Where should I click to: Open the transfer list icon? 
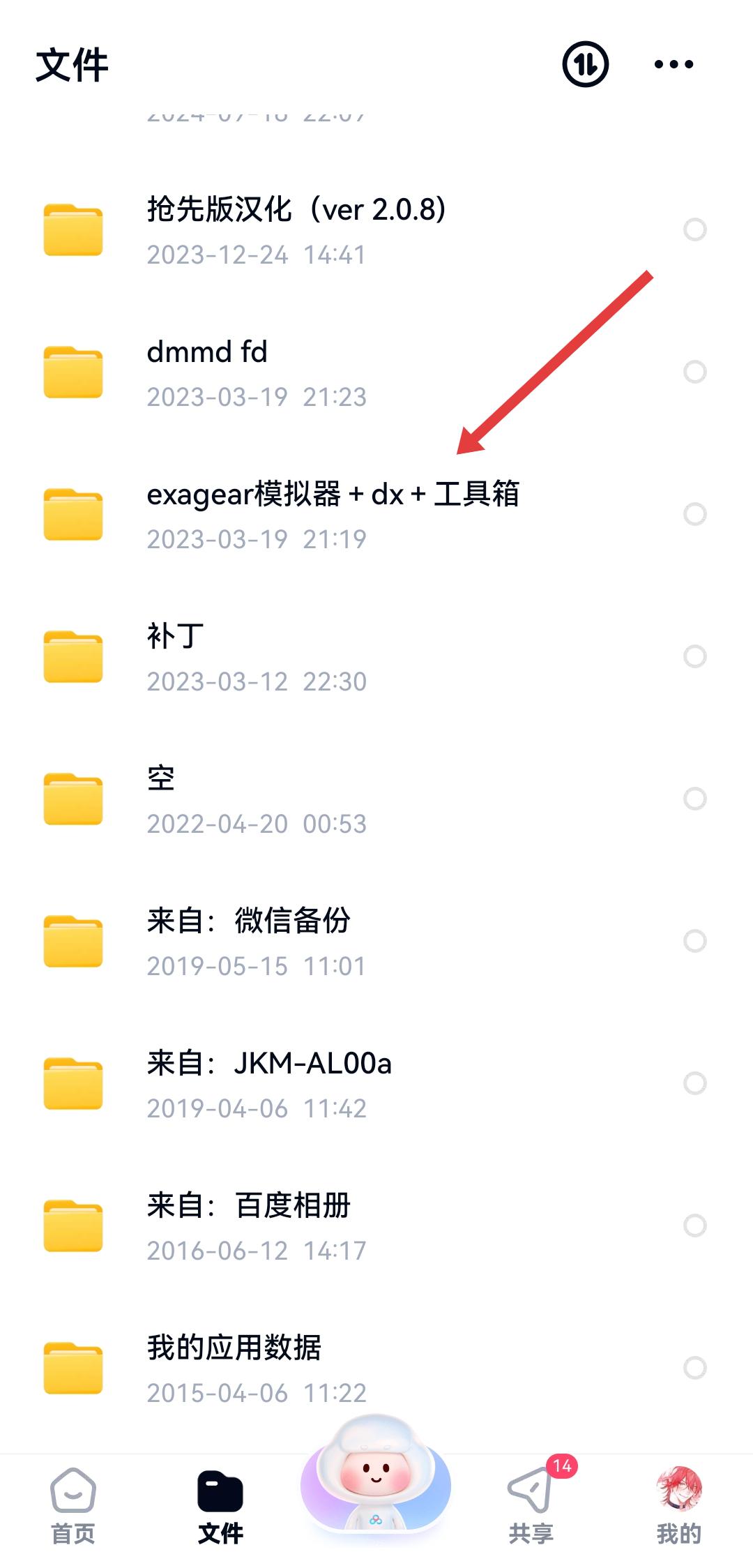[x=585, y=64]
